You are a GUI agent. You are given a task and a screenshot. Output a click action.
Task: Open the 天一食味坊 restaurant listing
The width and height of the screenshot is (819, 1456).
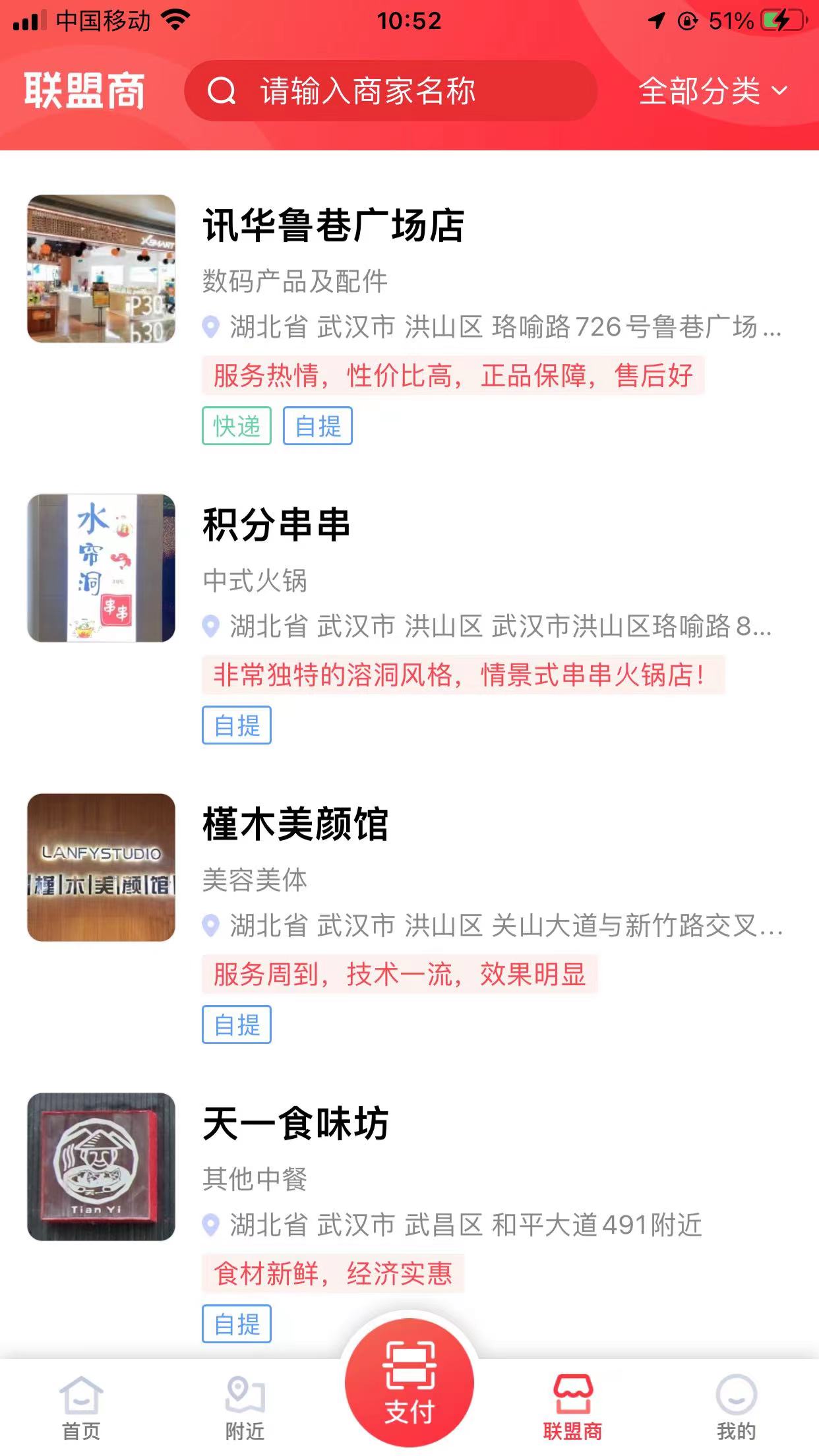tap(295, 1124)
